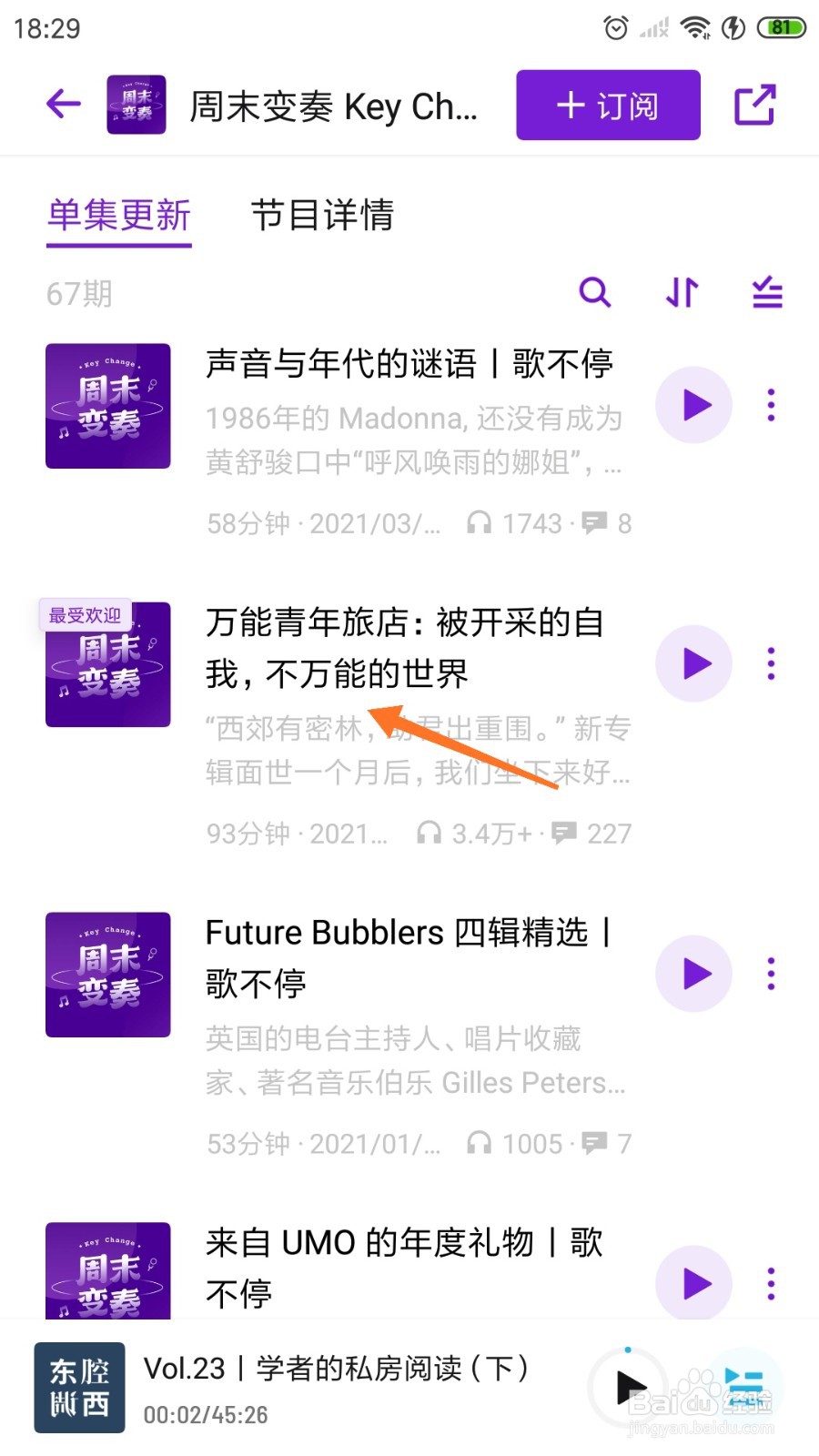This screenshot has width=819, height=1456.
Task: Search episodes with the magnifier icon
Action: [x=595, y=293]
